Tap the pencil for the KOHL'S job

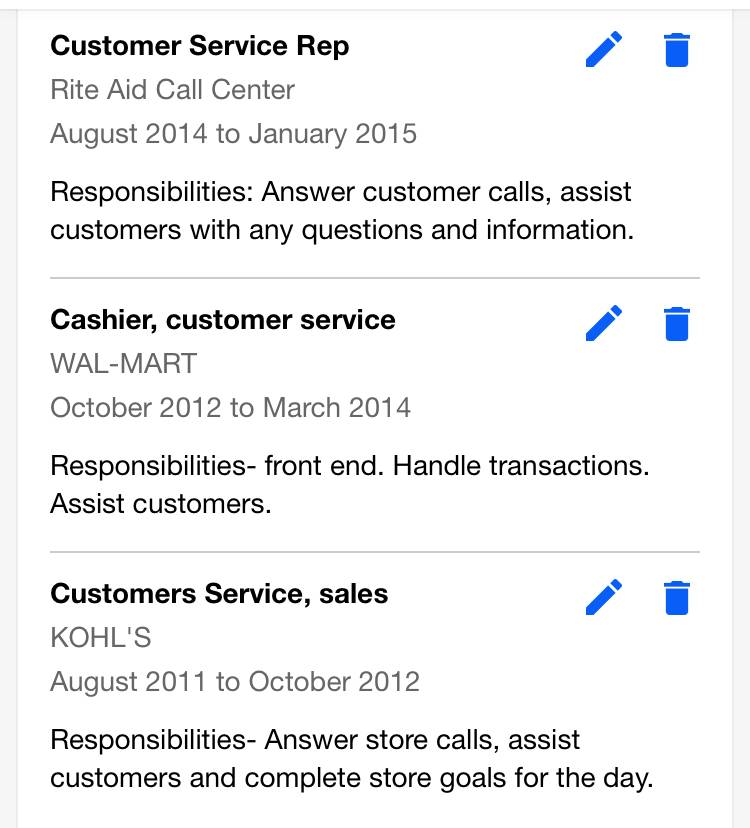604,597
